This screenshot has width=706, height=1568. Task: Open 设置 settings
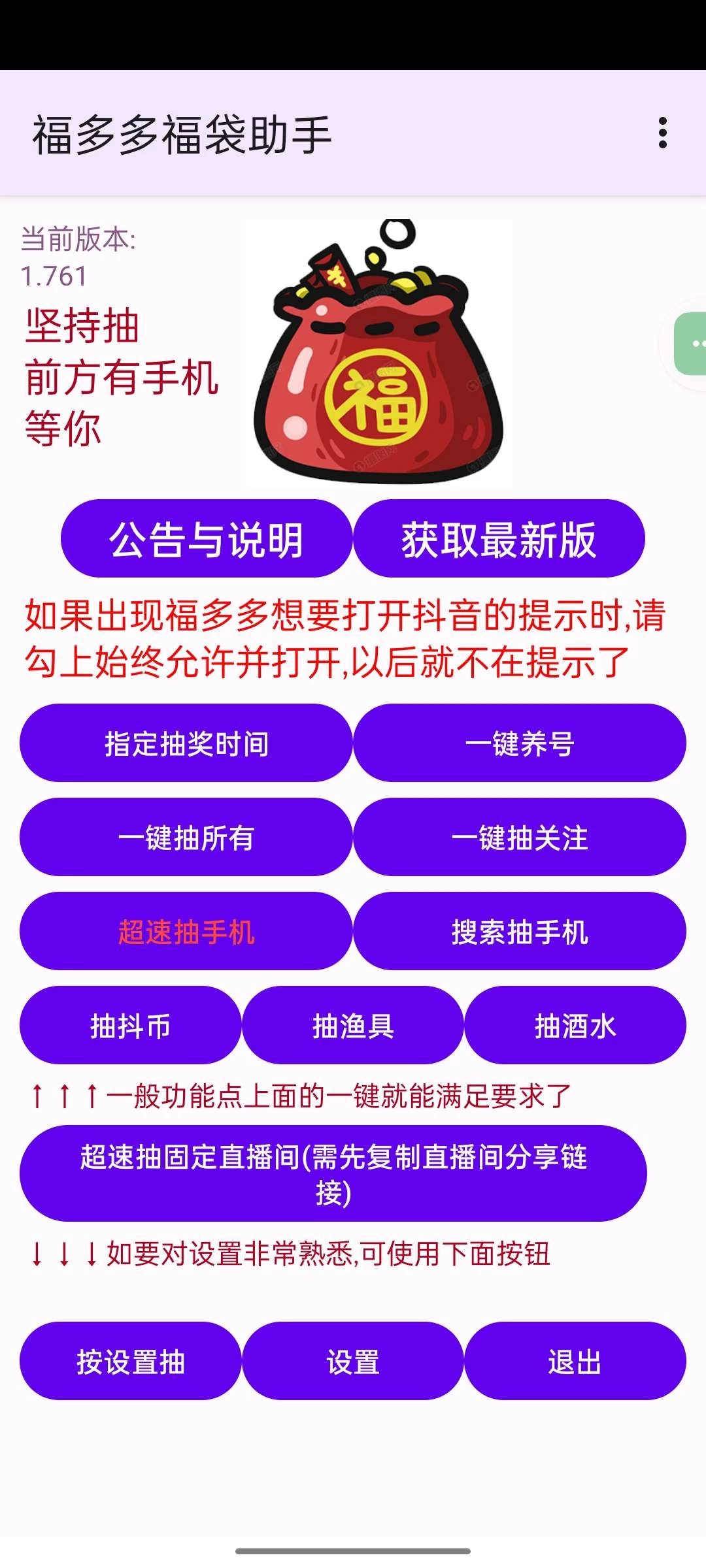click(353, 1362)
